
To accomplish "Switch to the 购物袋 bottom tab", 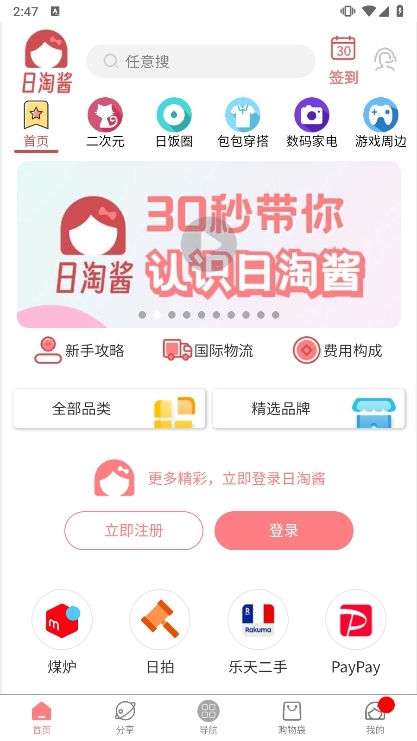I will click(292, 717).
